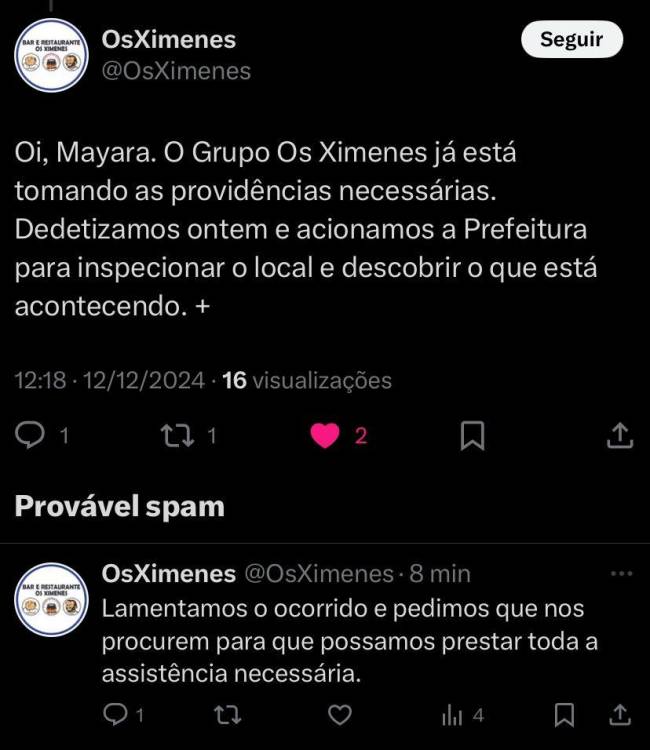The height and width of the screenshot is (750, 650).
Task: Share the 'Lamentamos o ocorrido' reply
Action: [x=620, y=715]
